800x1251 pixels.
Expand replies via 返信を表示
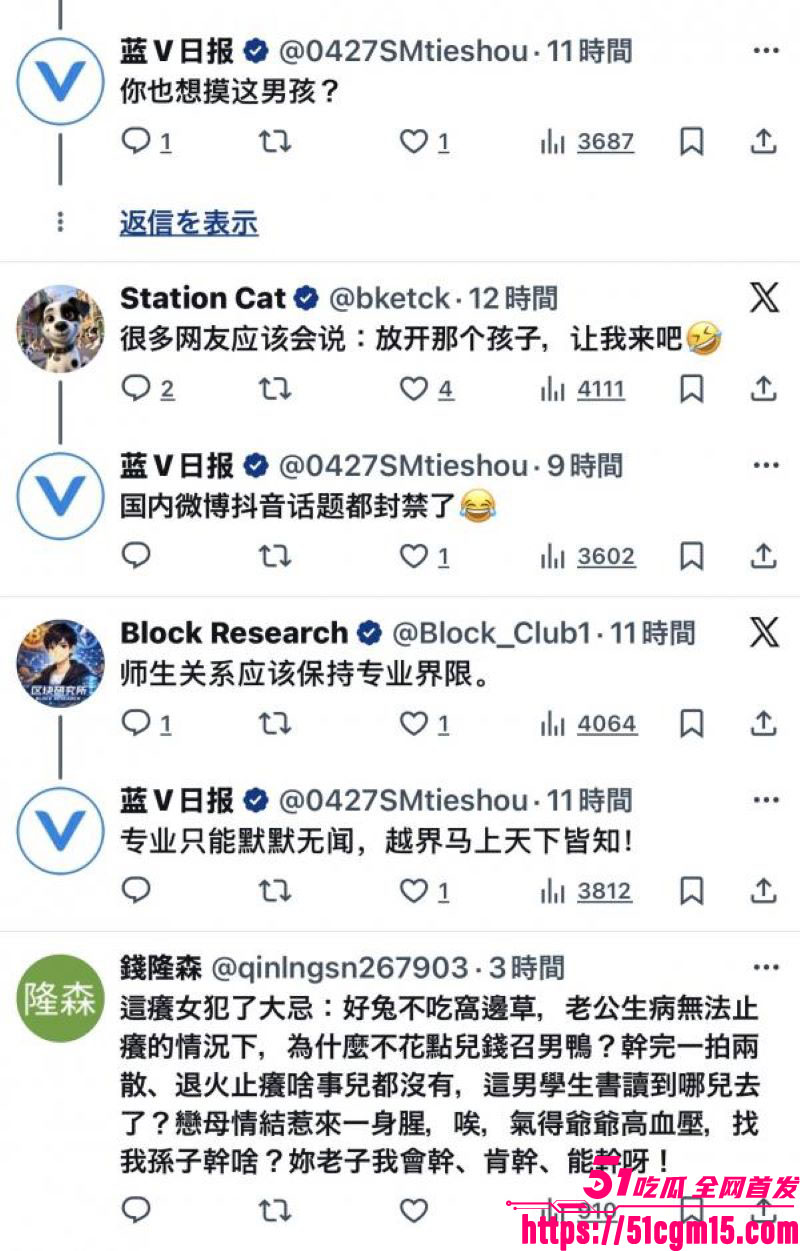tap(186, 224)
